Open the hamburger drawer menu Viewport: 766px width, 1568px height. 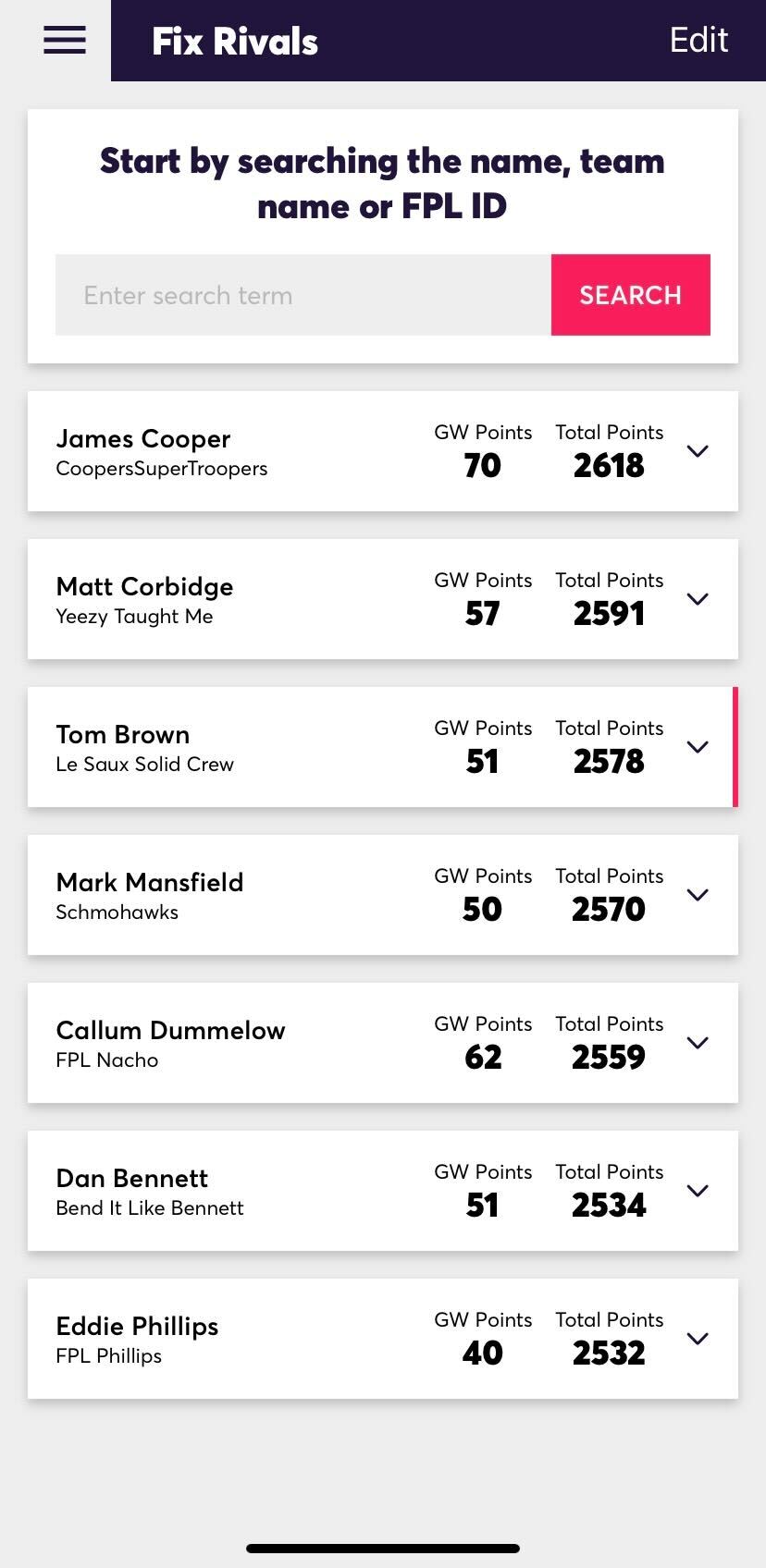65,40
